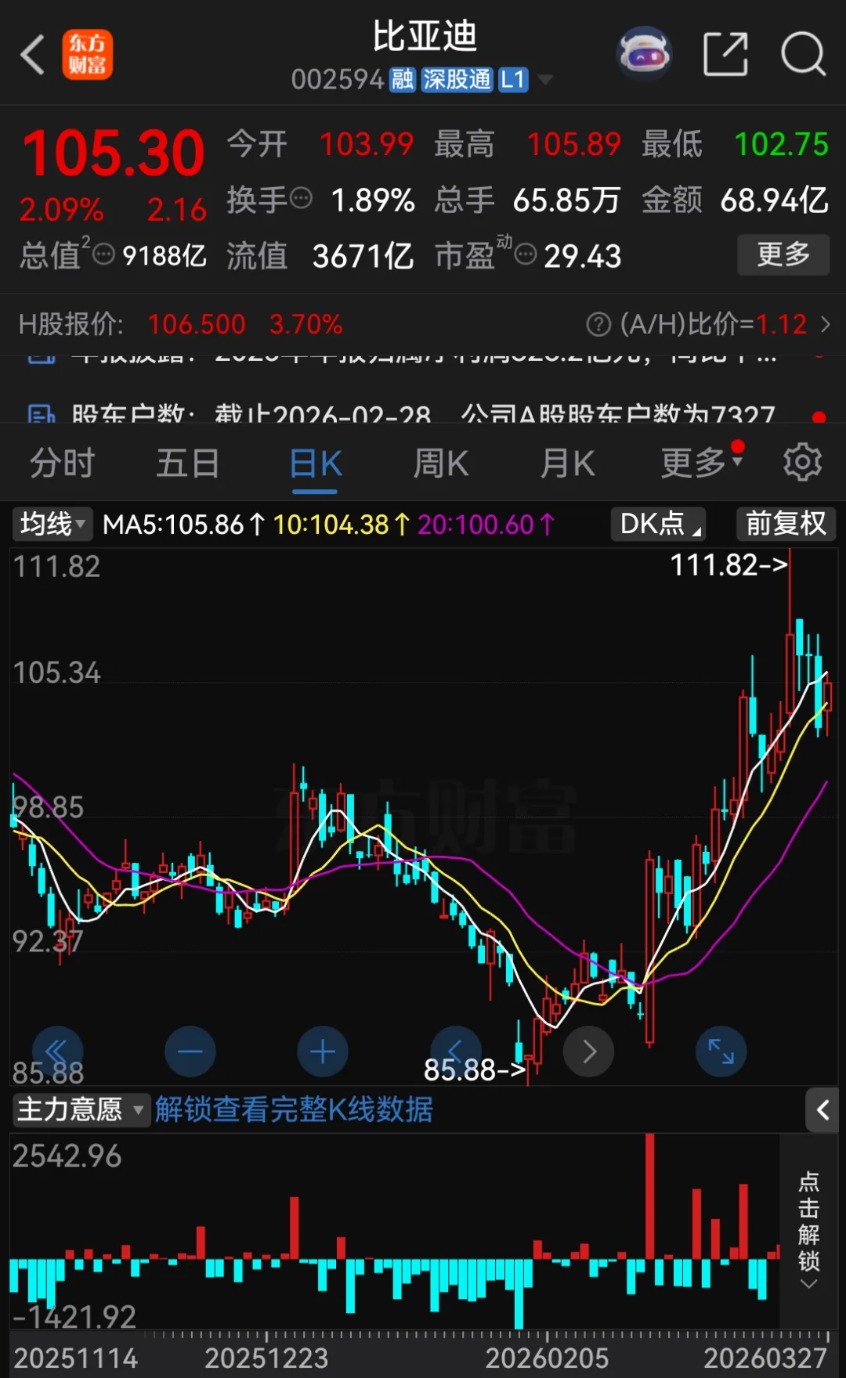
Task: Expand chart to fullscreen via corner icon
Action: click(721, 1051)
